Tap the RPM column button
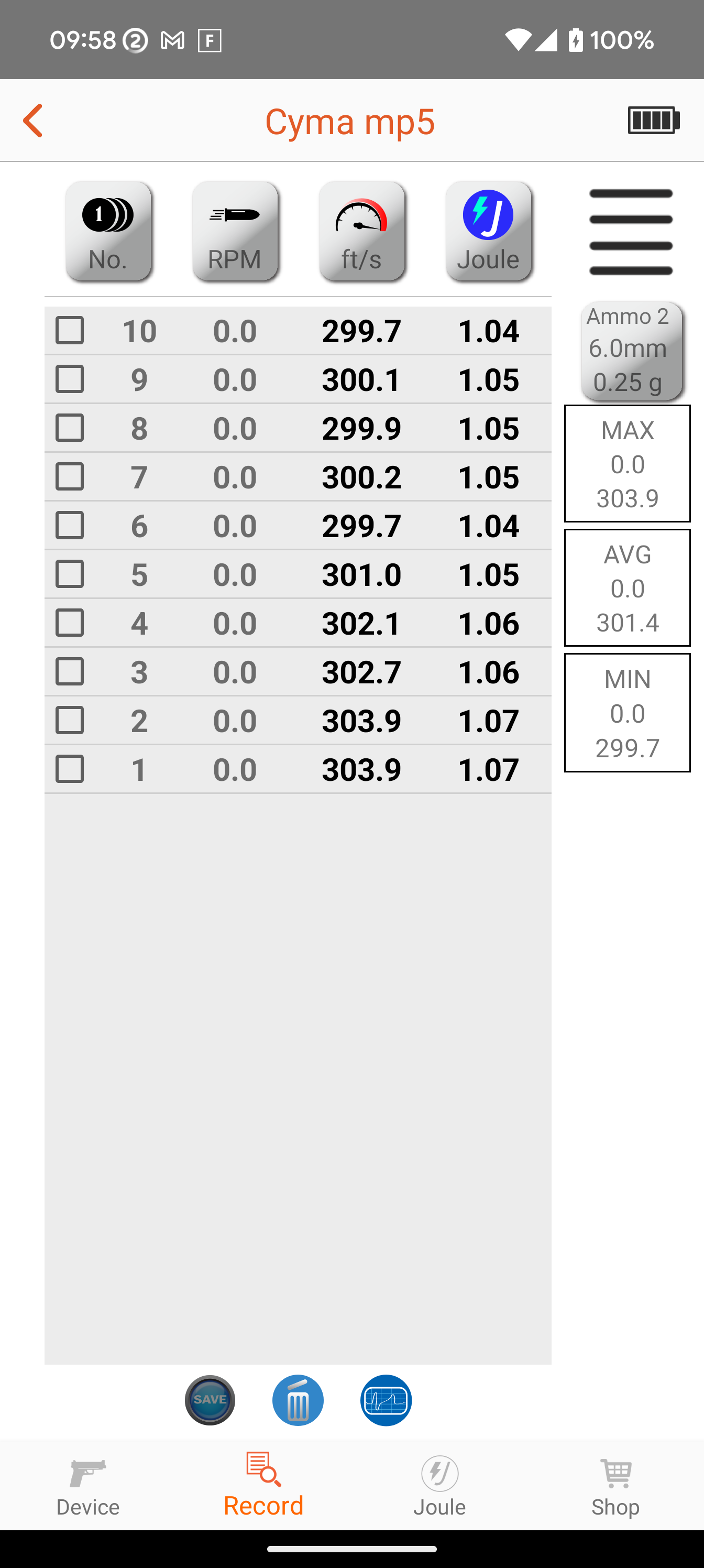 click(235, 231)
